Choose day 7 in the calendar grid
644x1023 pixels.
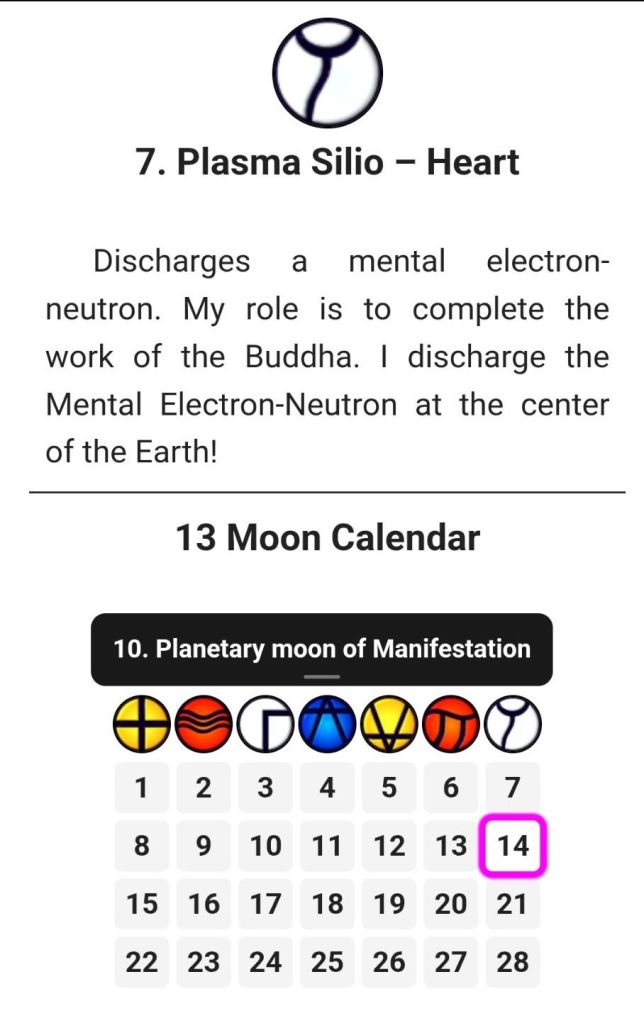pyautogui.click(x=513, y=788)
